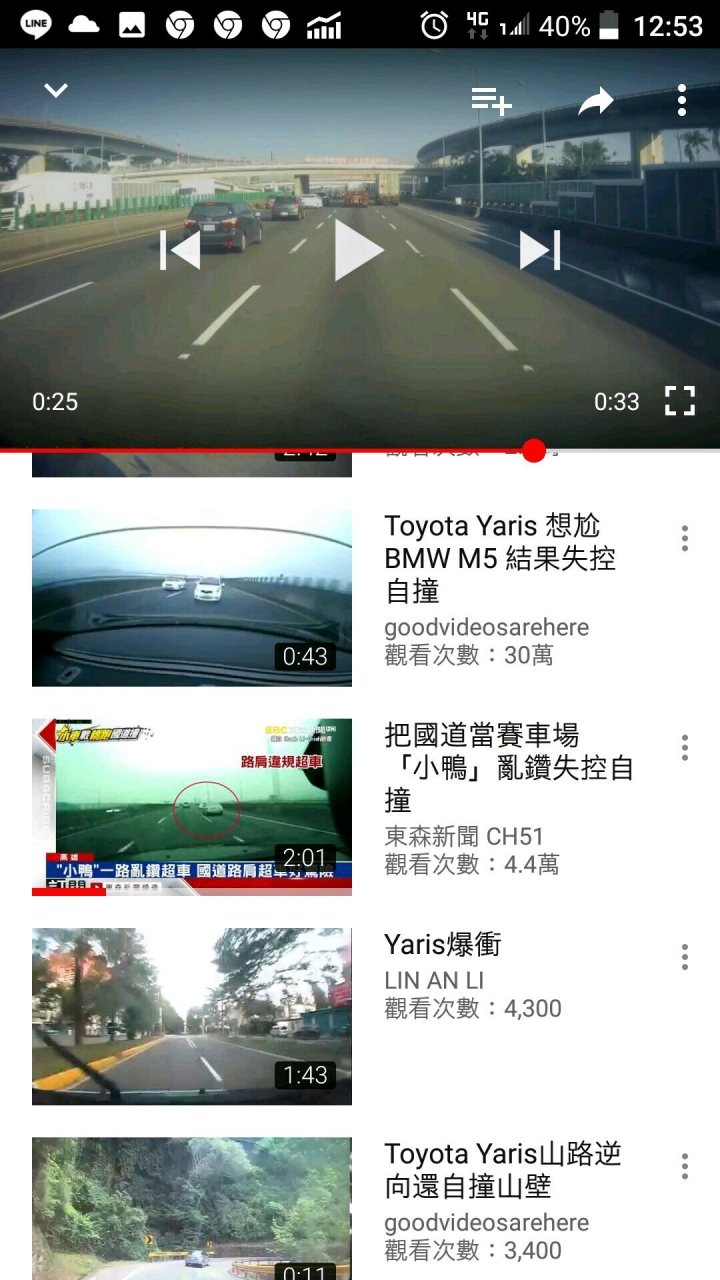720x1280 pixels.
Task: Skip to the next video
Action: [x=540, y=250]
